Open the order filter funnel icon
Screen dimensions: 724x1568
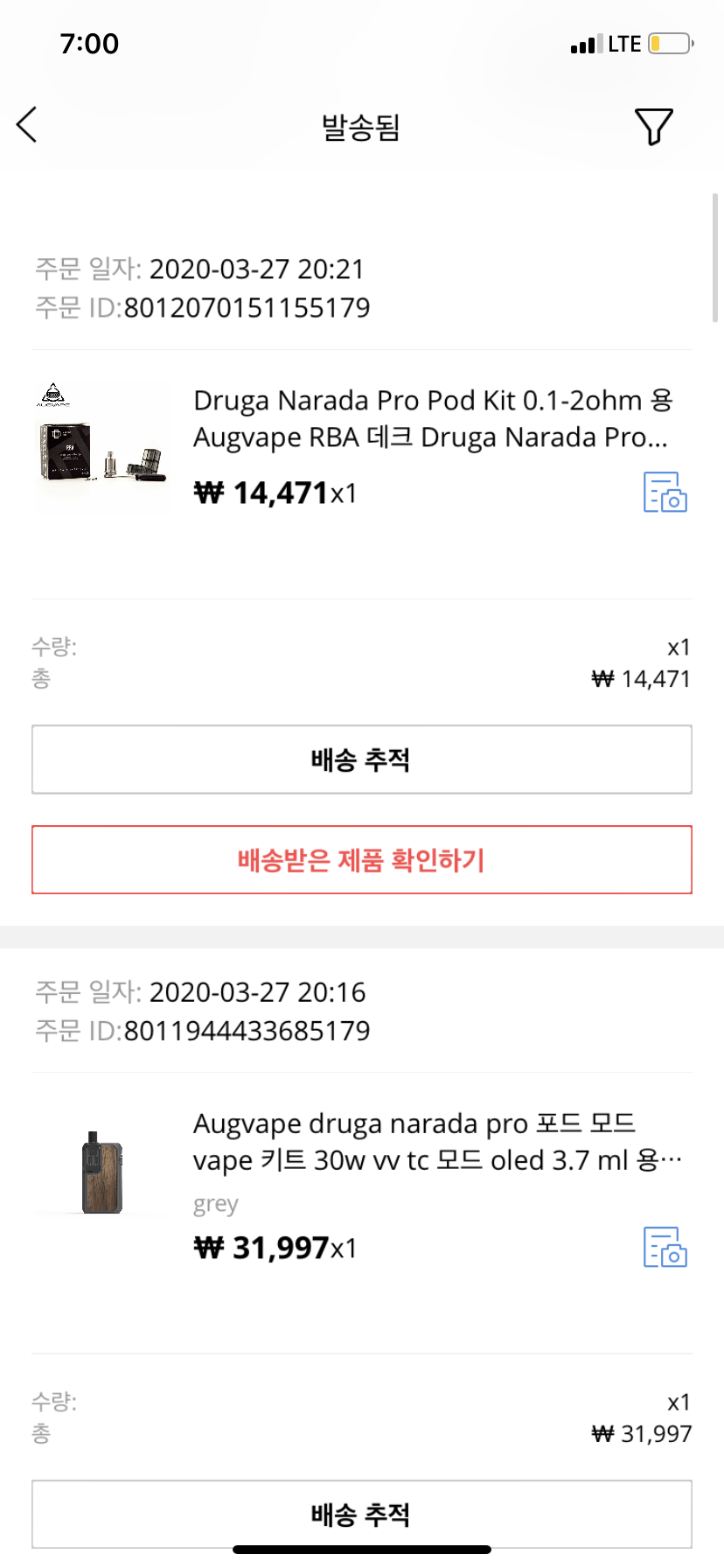tap(653, 127)
